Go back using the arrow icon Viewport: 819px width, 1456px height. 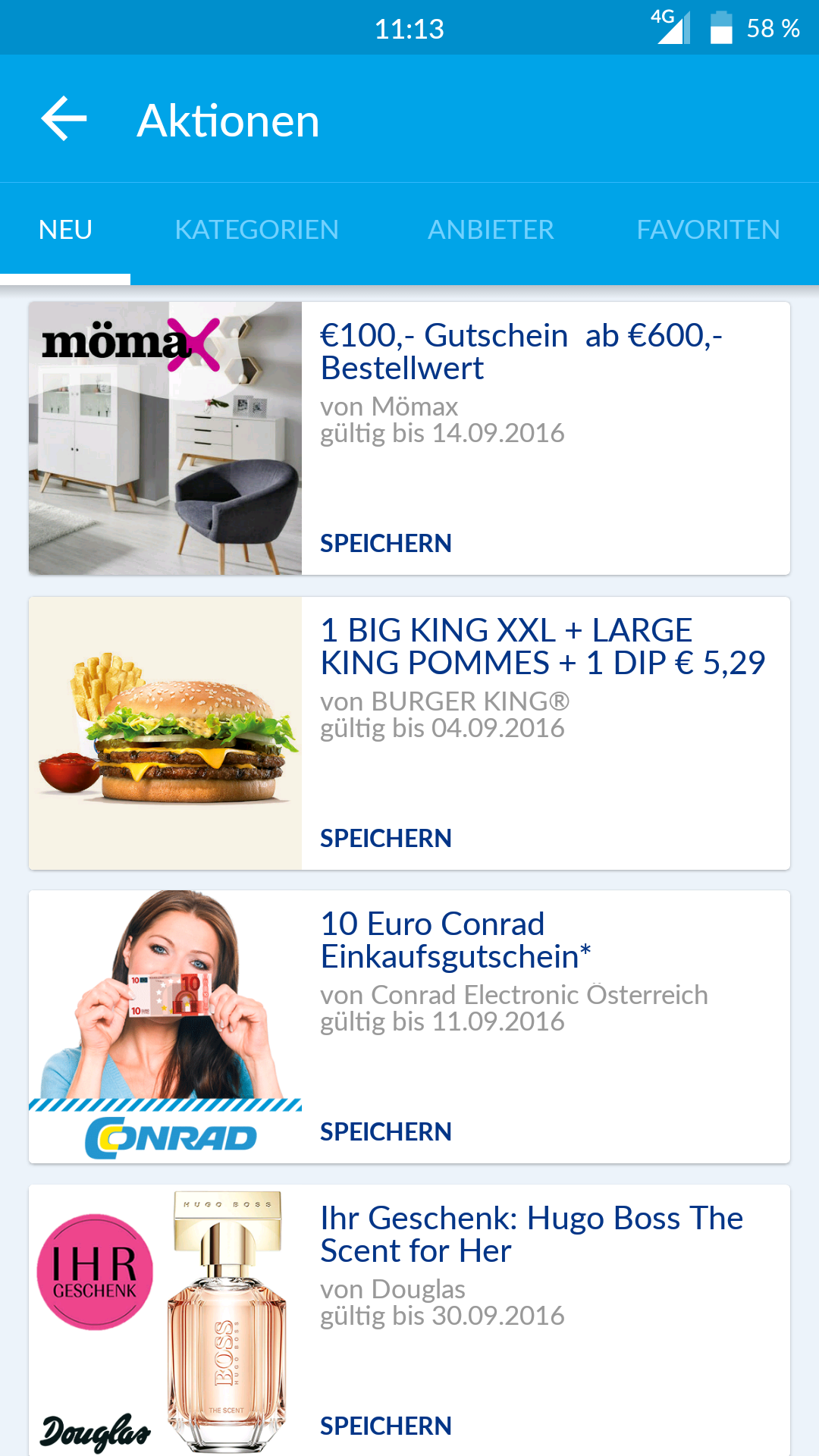point(64,119)
